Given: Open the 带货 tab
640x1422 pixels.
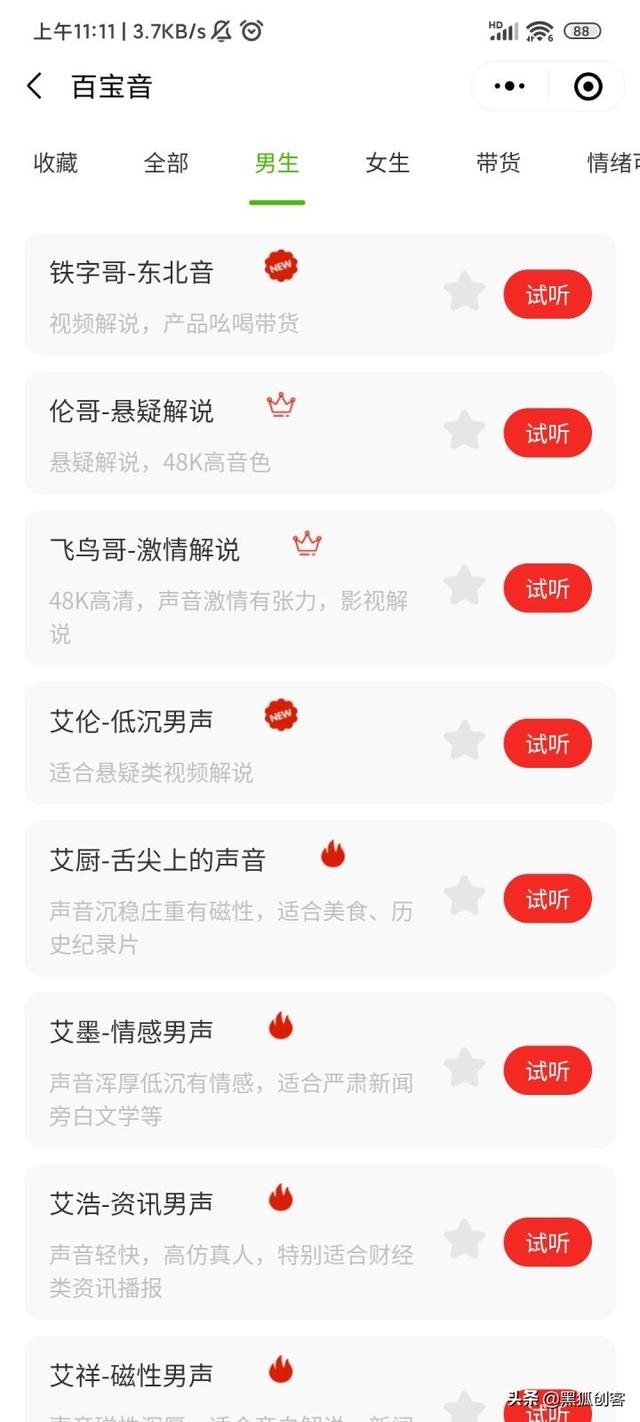Looking at the screenshot, I should point(498,163).
